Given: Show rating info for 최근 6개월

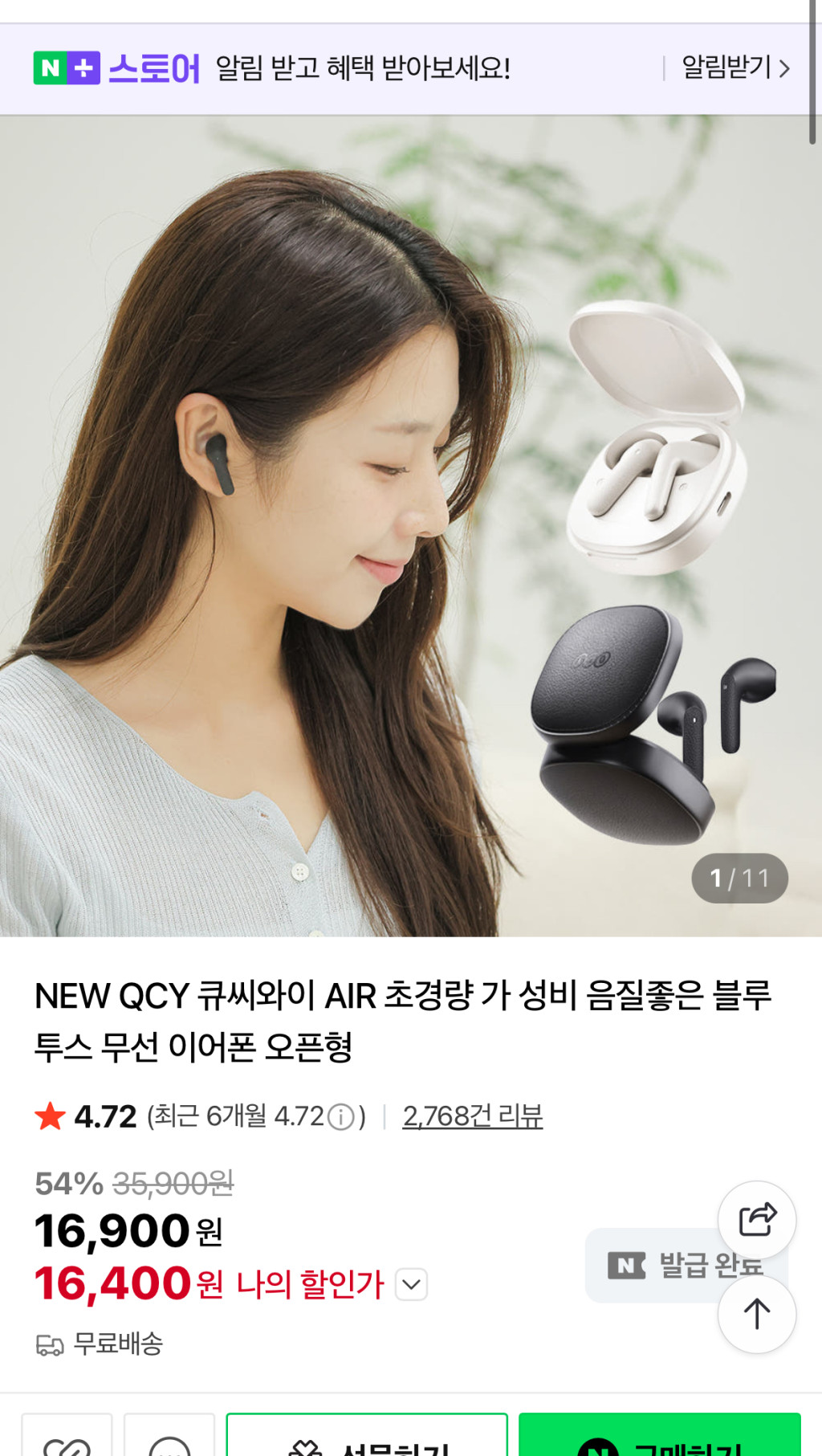Looking at the screenshot, I should click(341, 1117).
